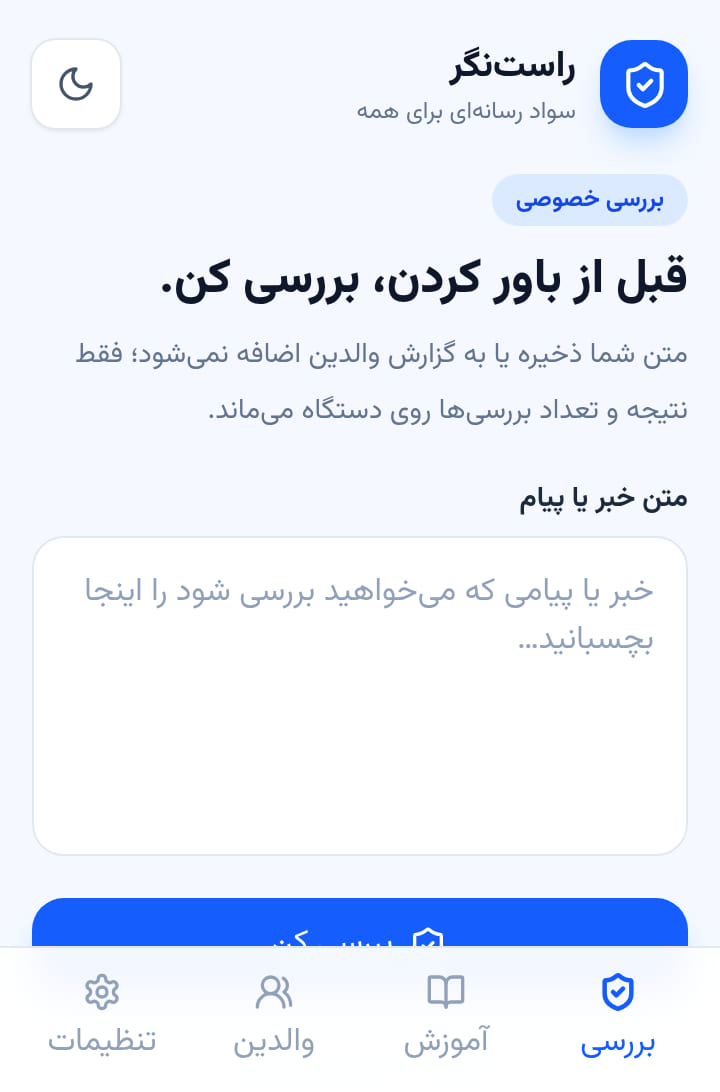Focus the news text input field

coord(360,696)
